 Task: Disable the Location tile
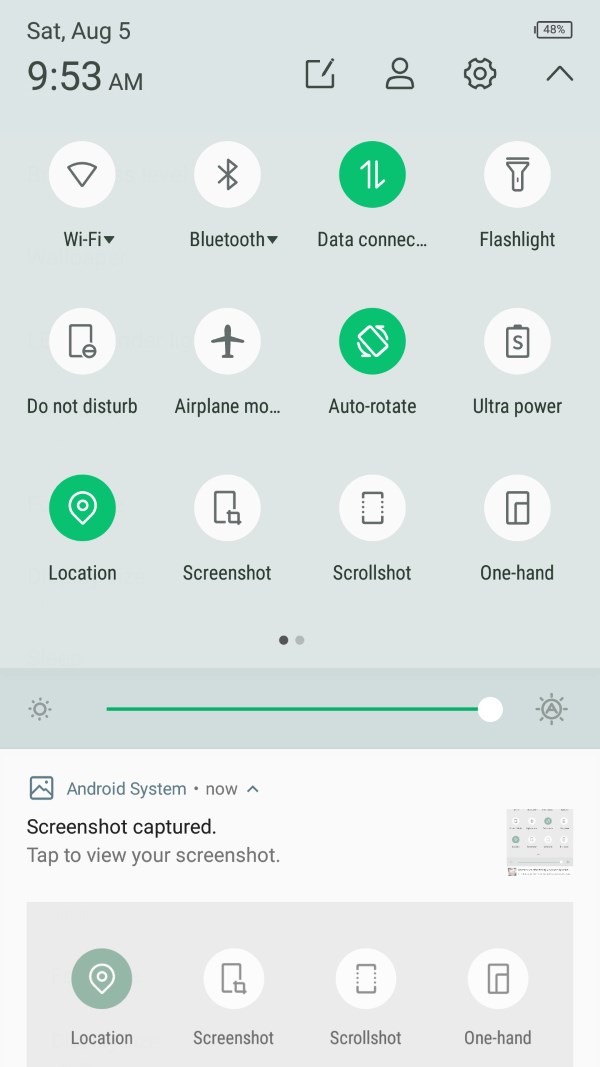coord(82,508)
